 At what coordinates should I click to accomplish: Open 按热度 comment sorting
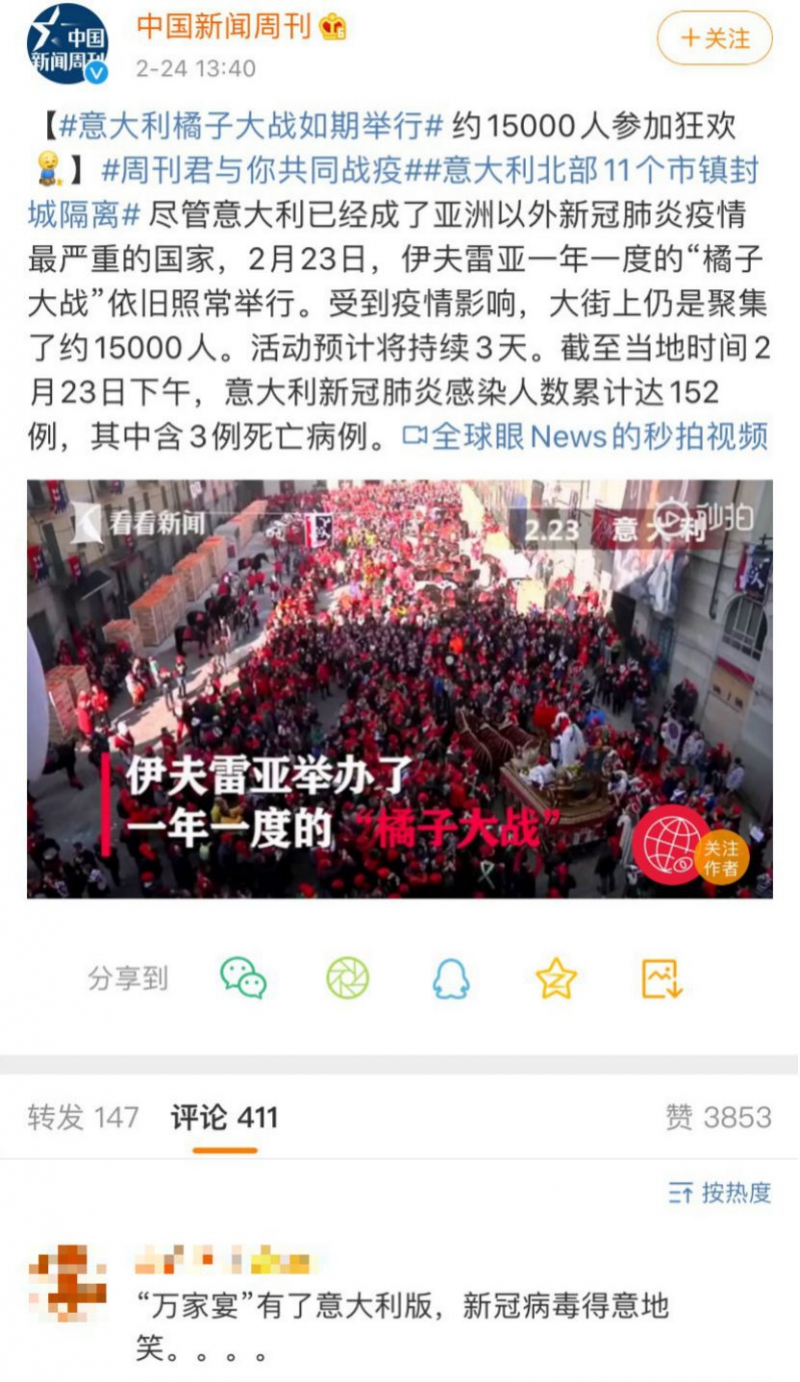tap(719, 1192)
